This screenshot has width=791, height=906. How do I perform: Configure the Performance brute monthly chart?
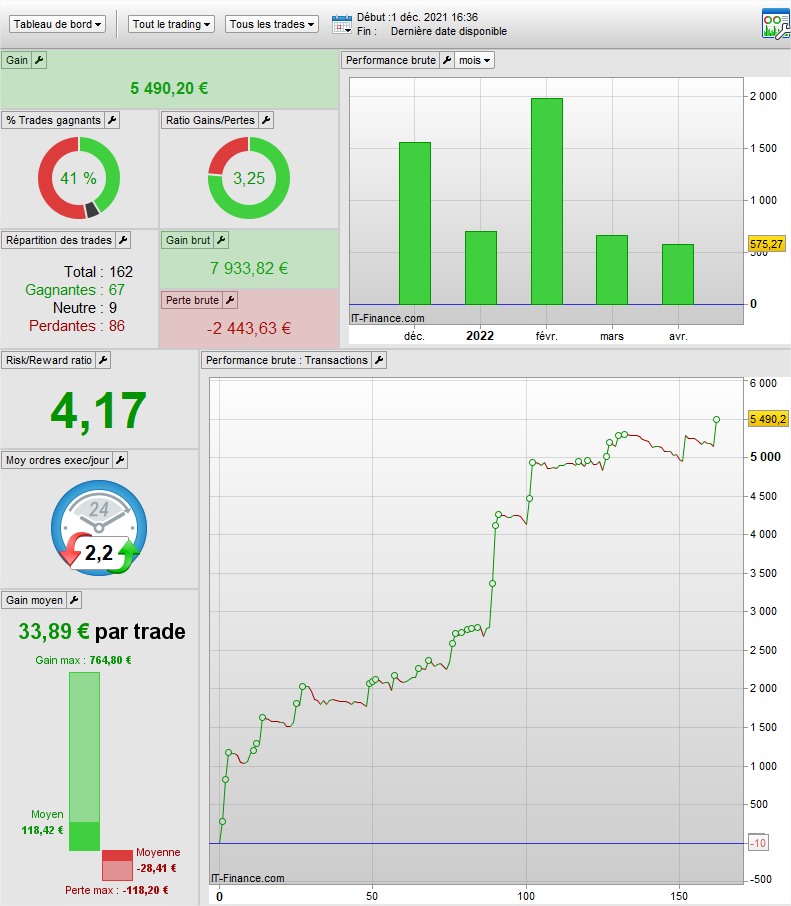(x=447, y=60)
